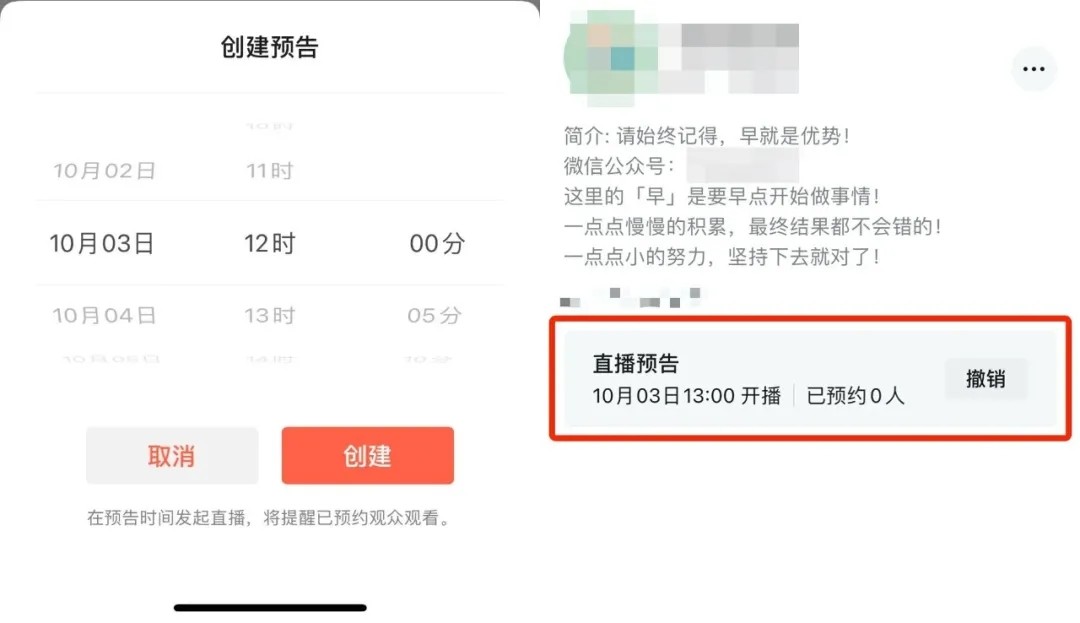Choose 10月02日 in the date picker

point(104,171)
